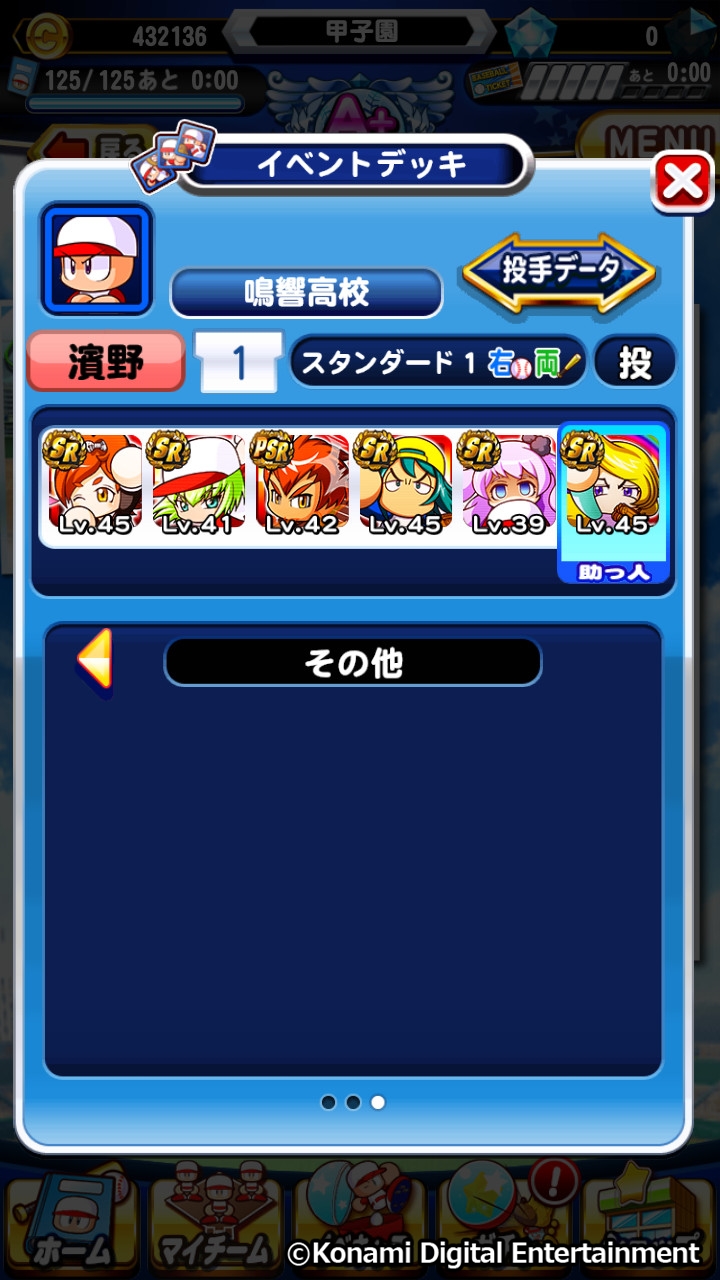Open the 投手データ button

coord(559,272)
